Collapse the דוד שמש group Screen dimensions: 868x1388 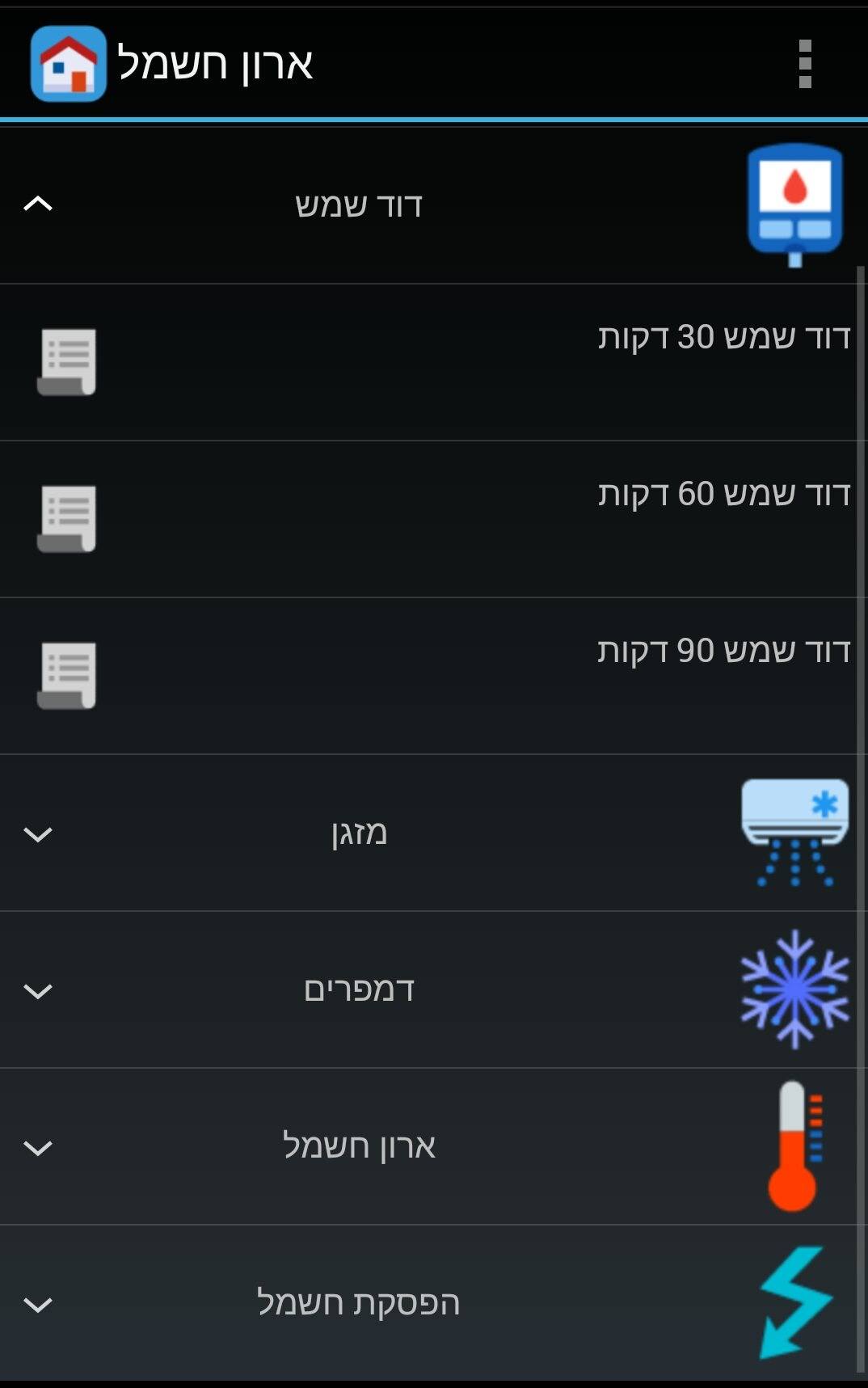pos(38,204)
